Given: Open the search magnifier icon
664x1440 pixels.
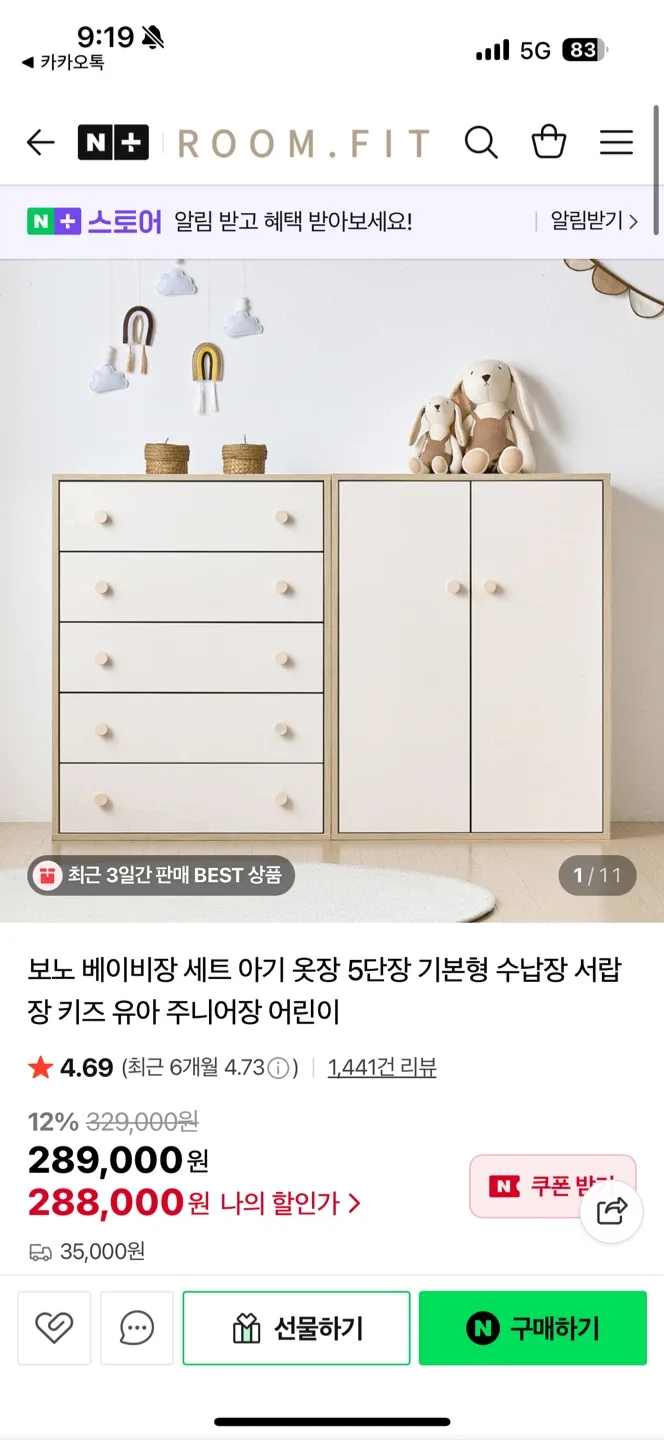Looking at the screenshot, I should point(481,143).
